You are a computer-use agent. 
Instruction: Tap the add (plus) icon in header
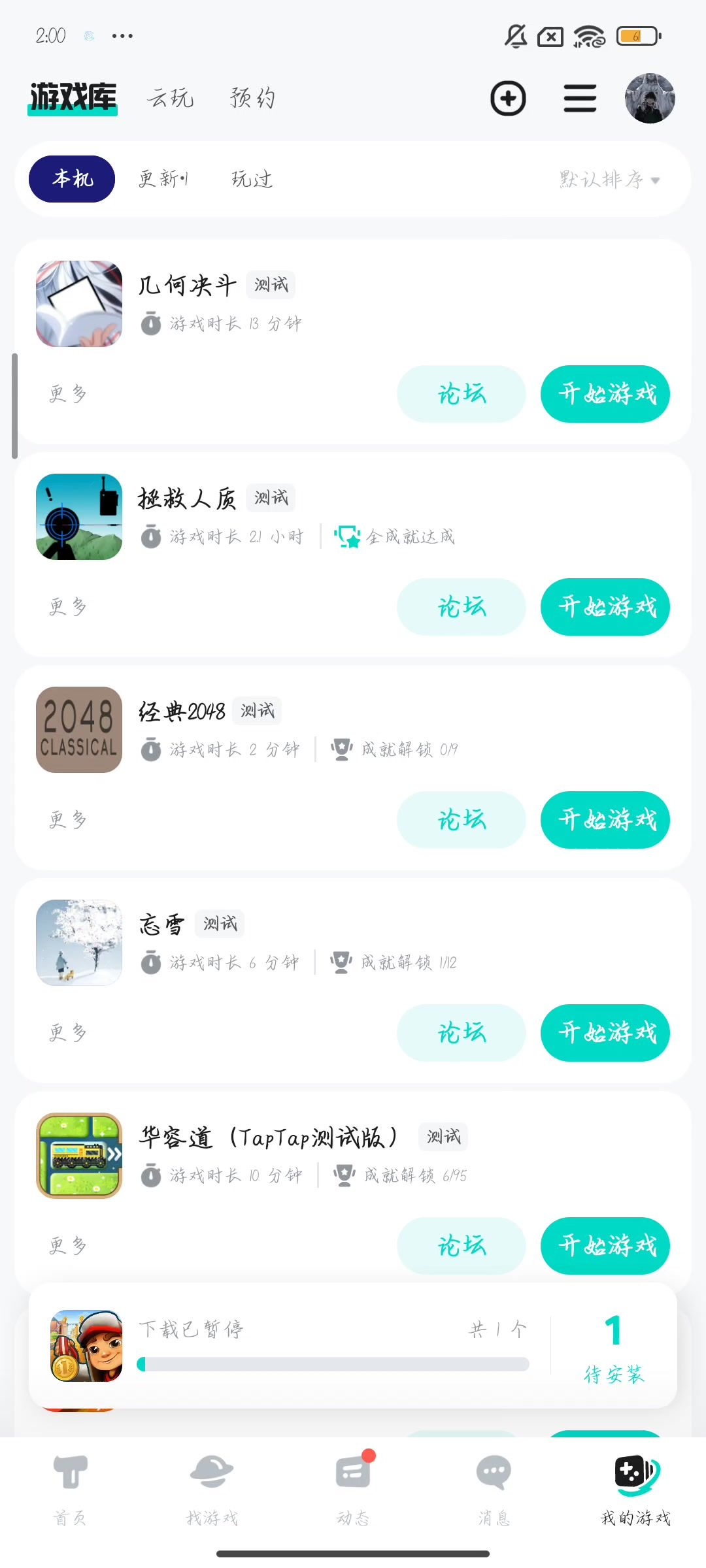click(508, 99)
